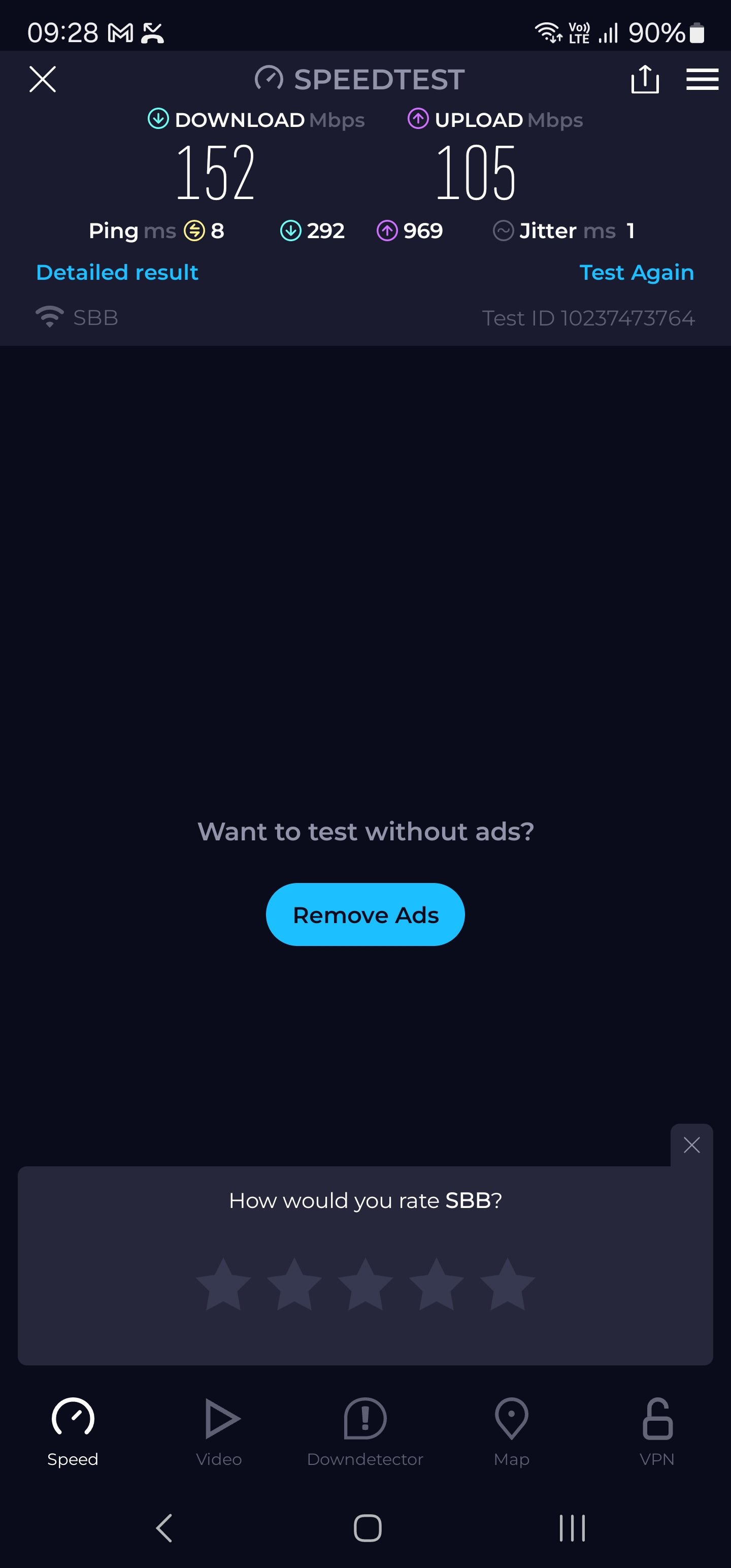Open recent apps from navigation bar
Screen dimensions: 731x1568
tap(572, 1528)
